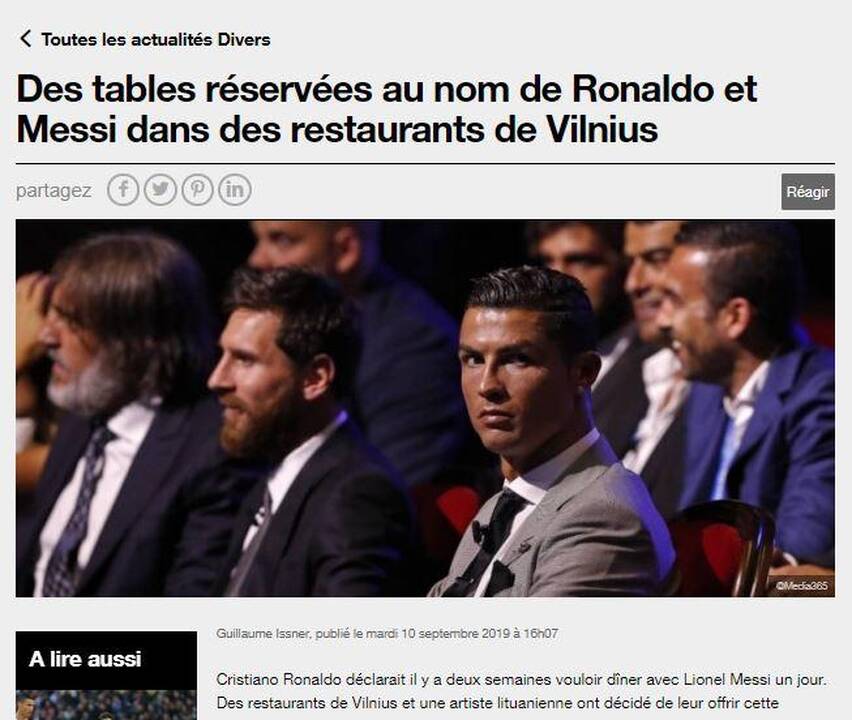
Task: Share the article on LinkedIn
Action: [x=234, y=190]
